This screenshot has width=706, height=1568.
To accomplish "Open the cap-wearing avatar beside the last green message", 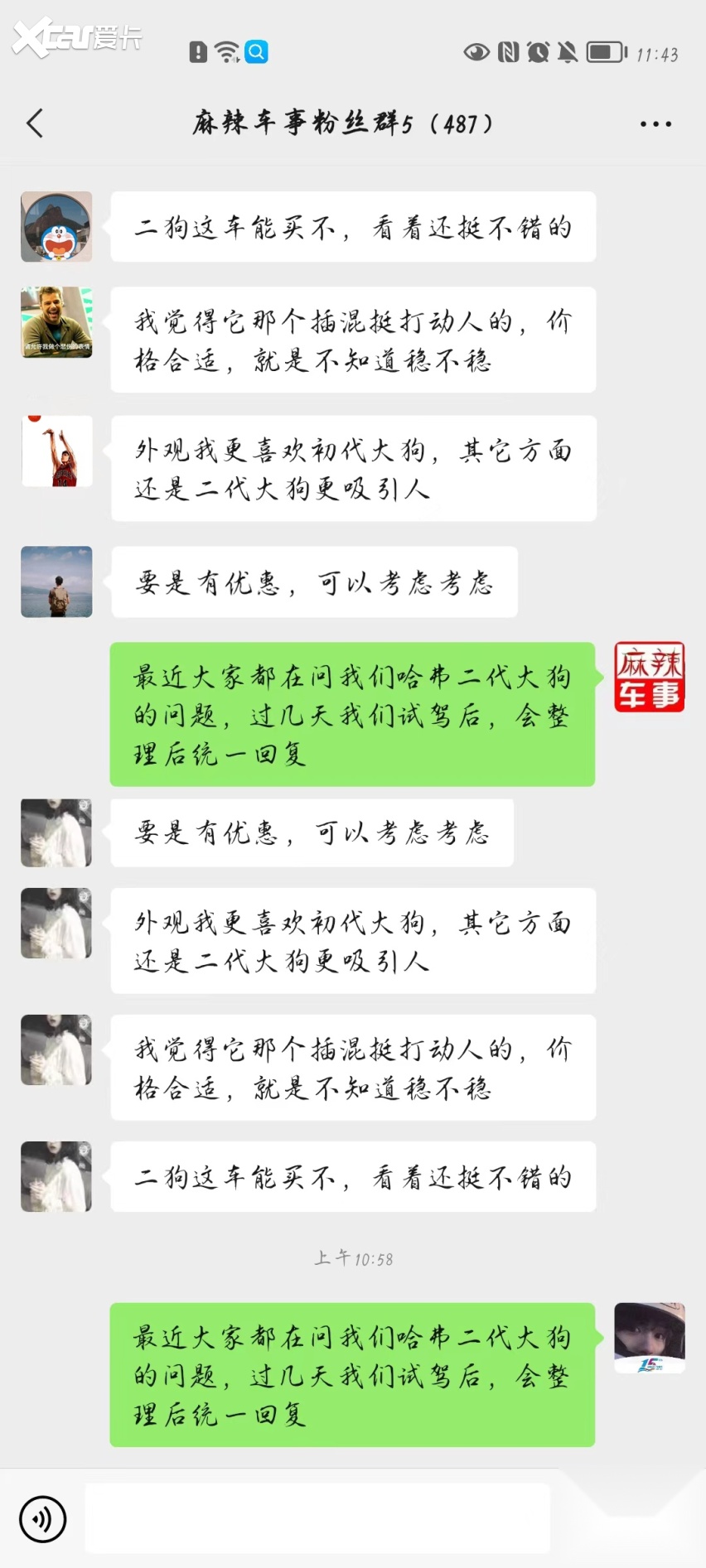I will coord(649,1338).
